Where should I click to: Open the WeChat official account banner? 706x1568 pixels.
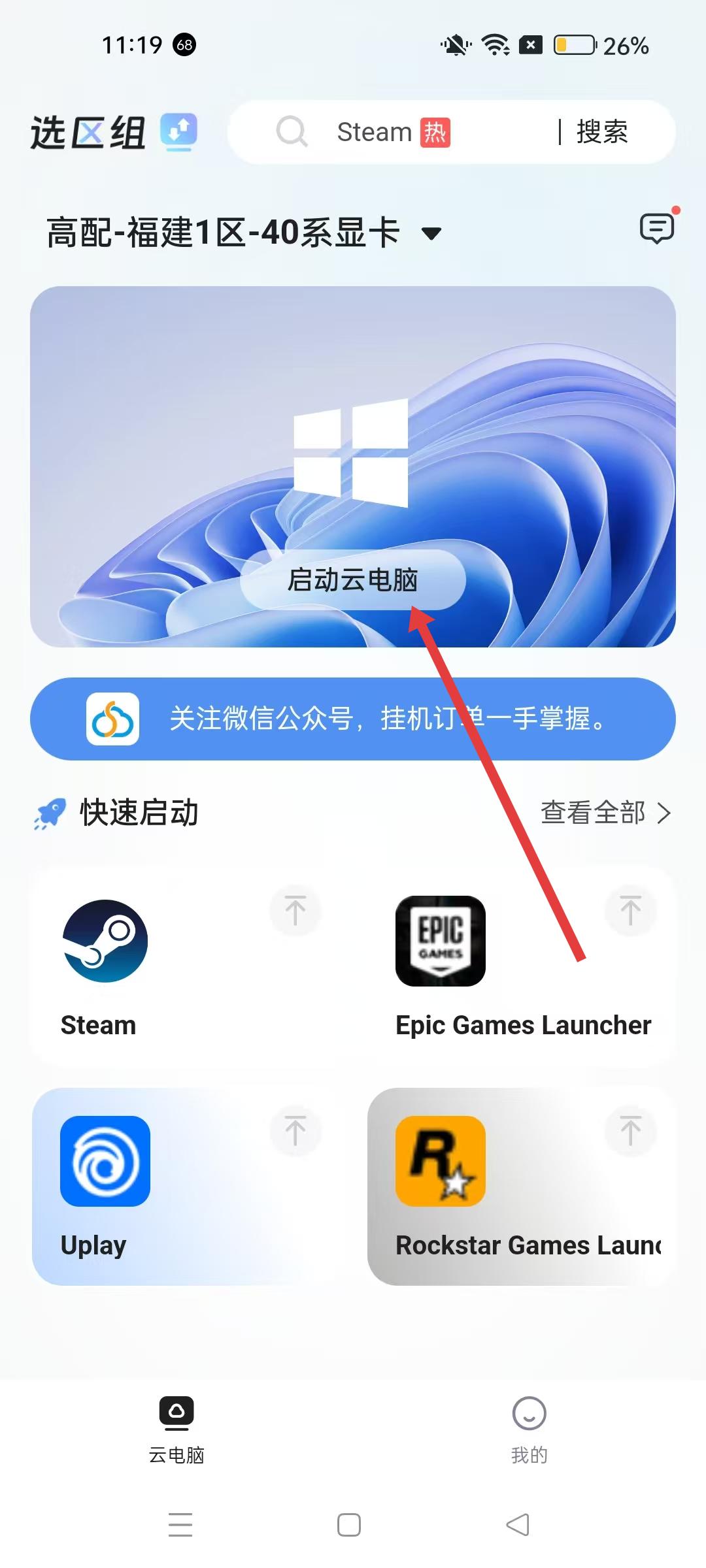pos(352,719)
